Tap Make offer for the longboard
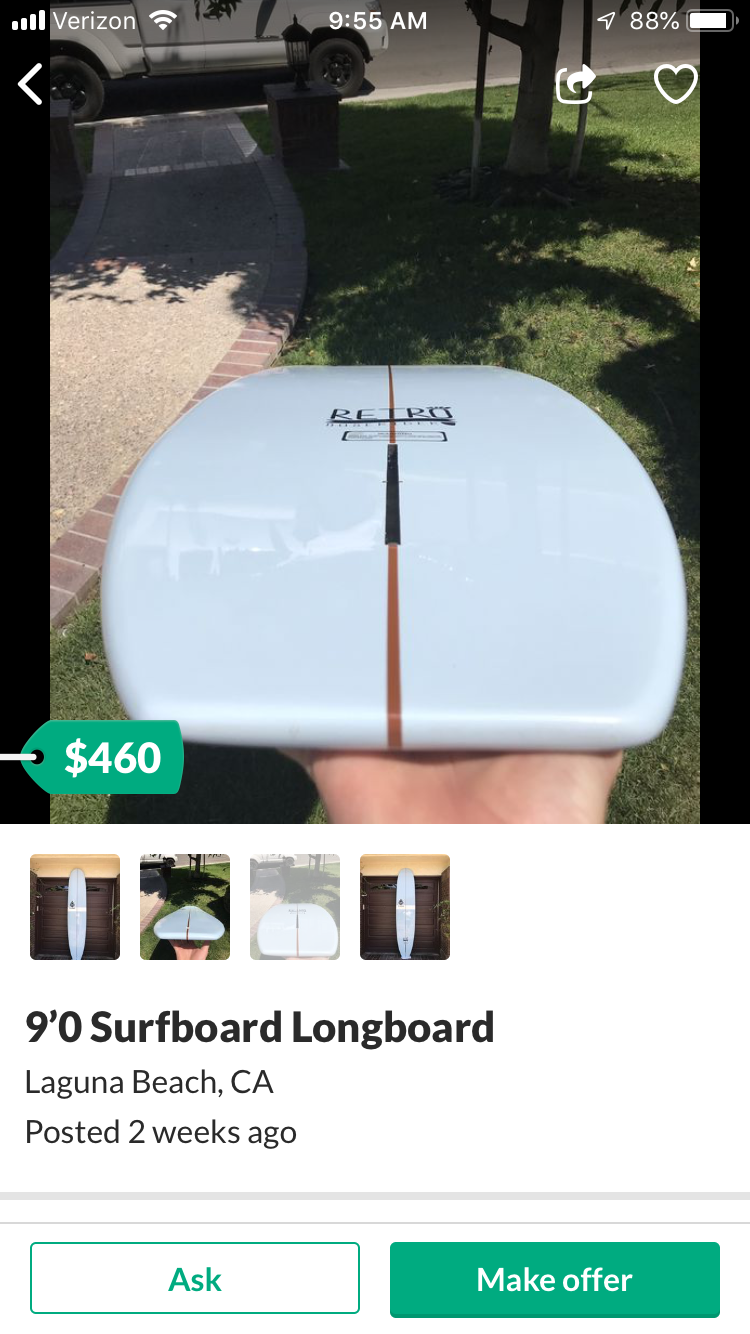 555,1278
